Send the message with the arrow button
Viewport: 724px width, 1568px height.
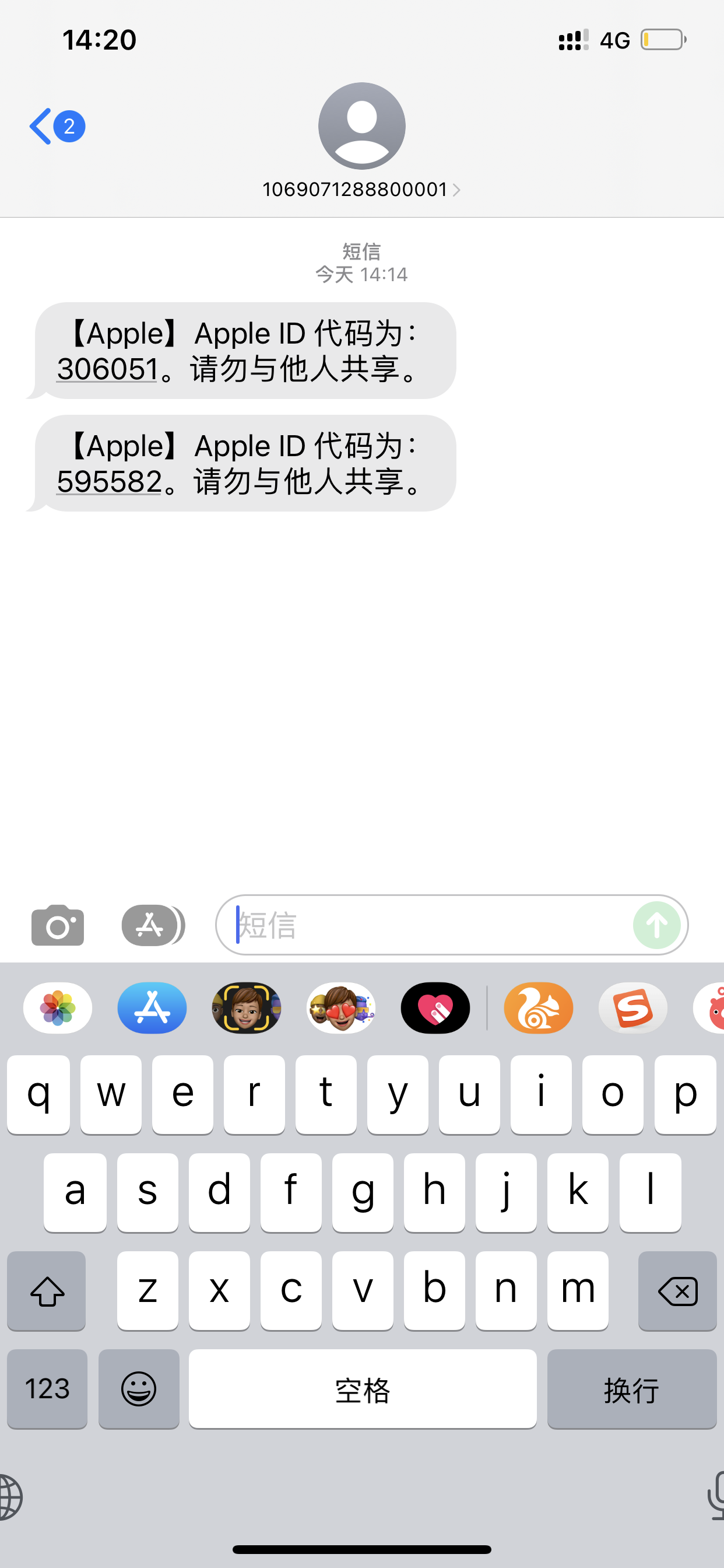656,925
